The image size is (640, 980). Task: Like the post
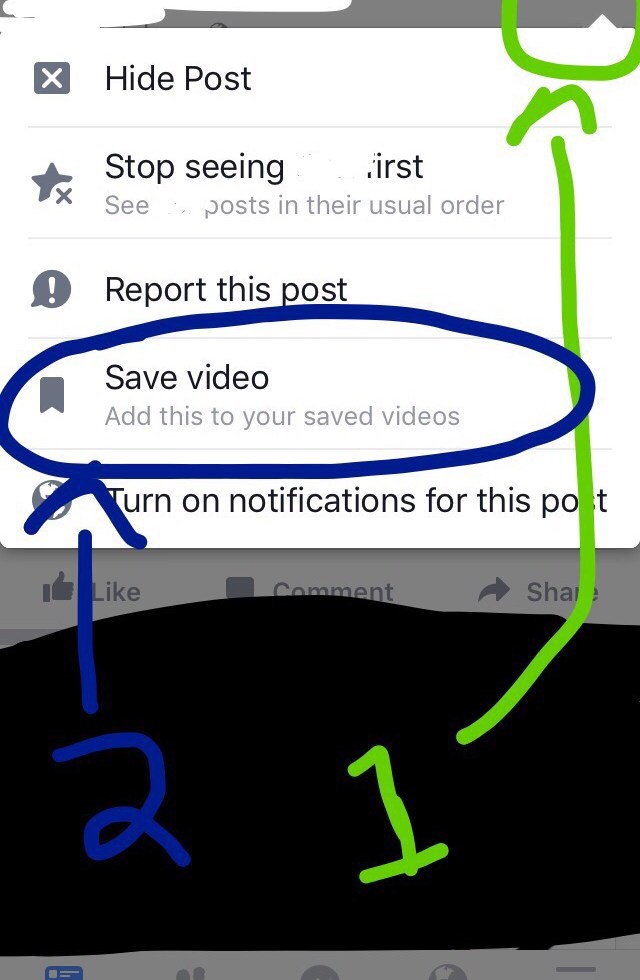pyautogui.click(x=92, y=591)
